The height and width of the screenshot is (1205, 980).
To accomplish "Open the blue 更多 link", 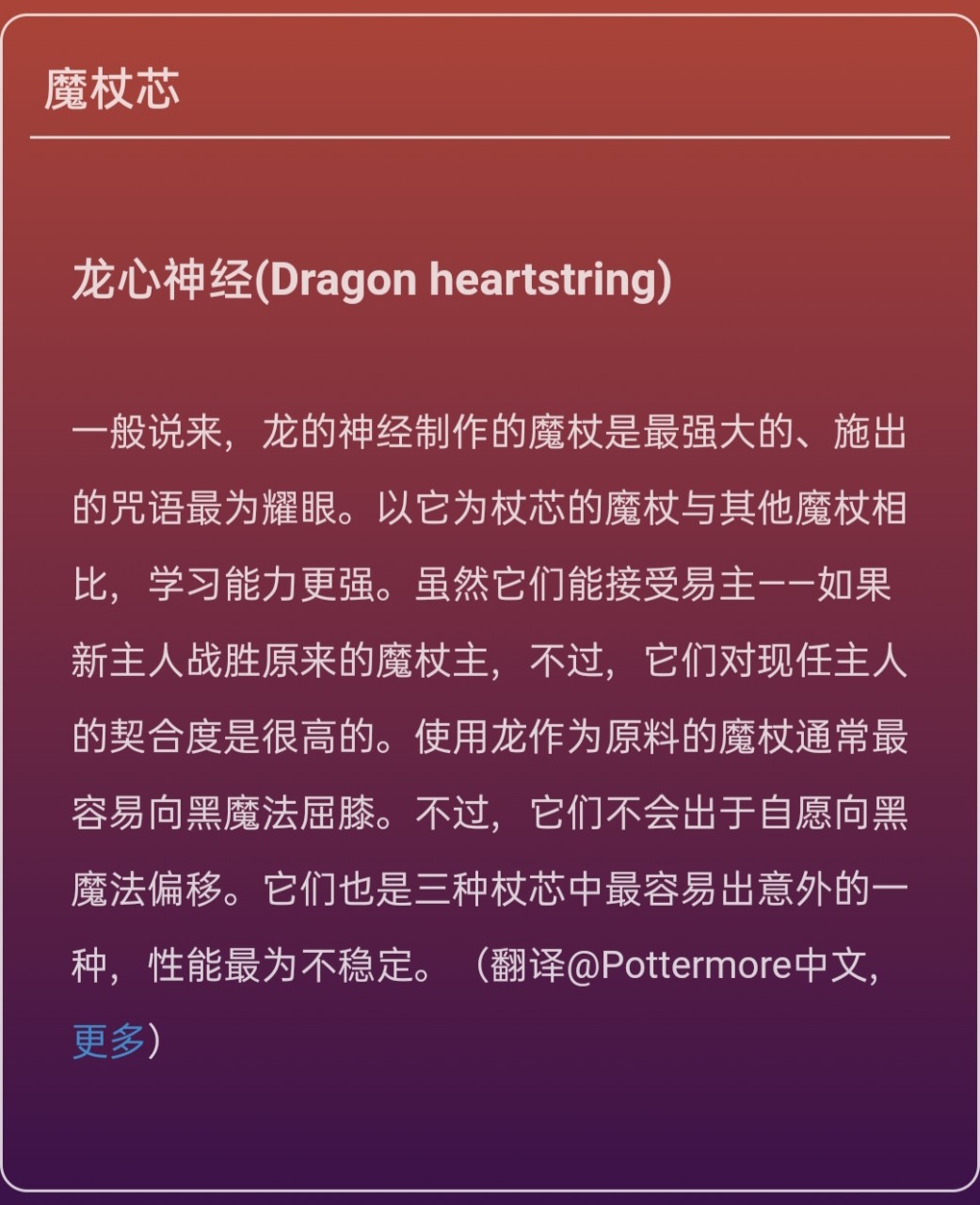I will pyautogui.click(x=109, y=1041).
